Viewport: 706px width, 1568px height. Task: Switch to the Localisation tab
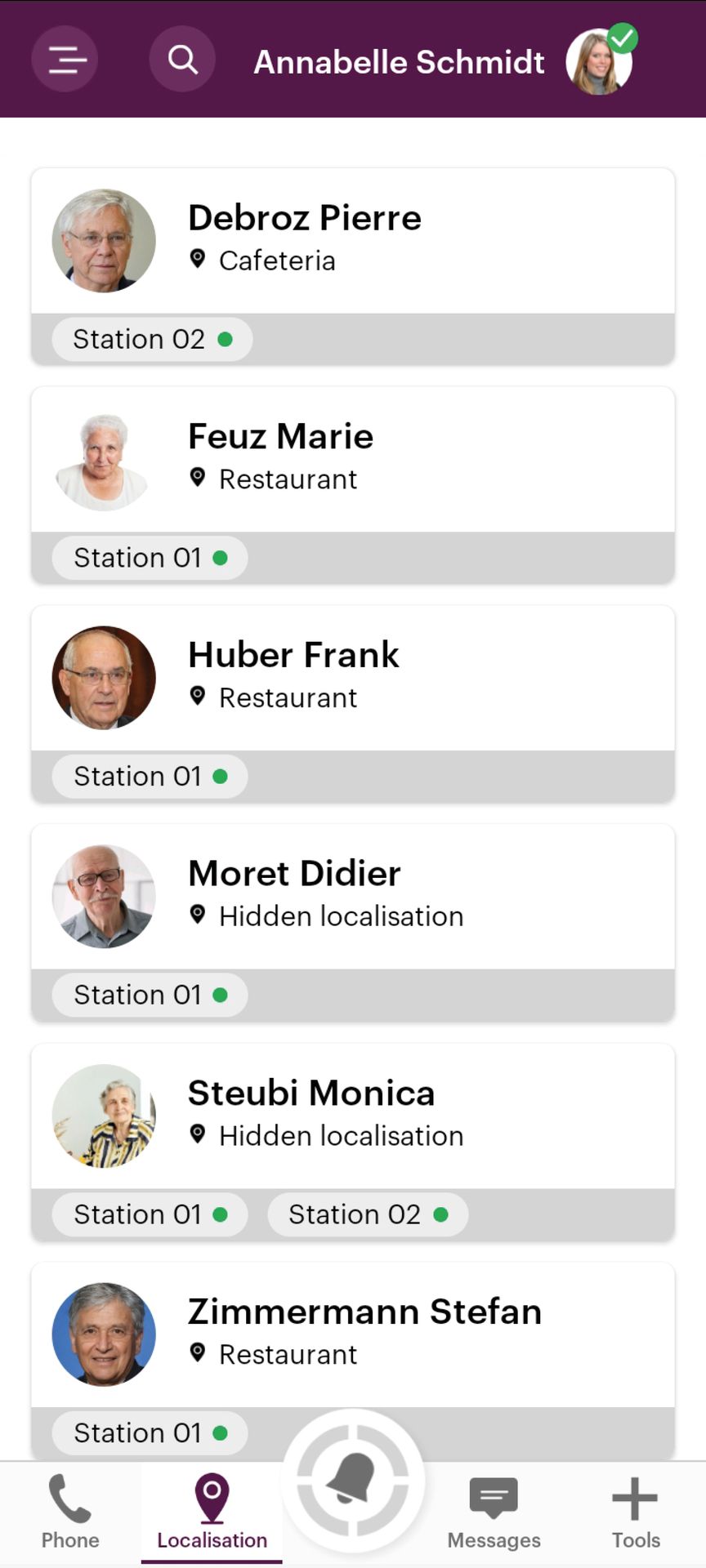212,1512
